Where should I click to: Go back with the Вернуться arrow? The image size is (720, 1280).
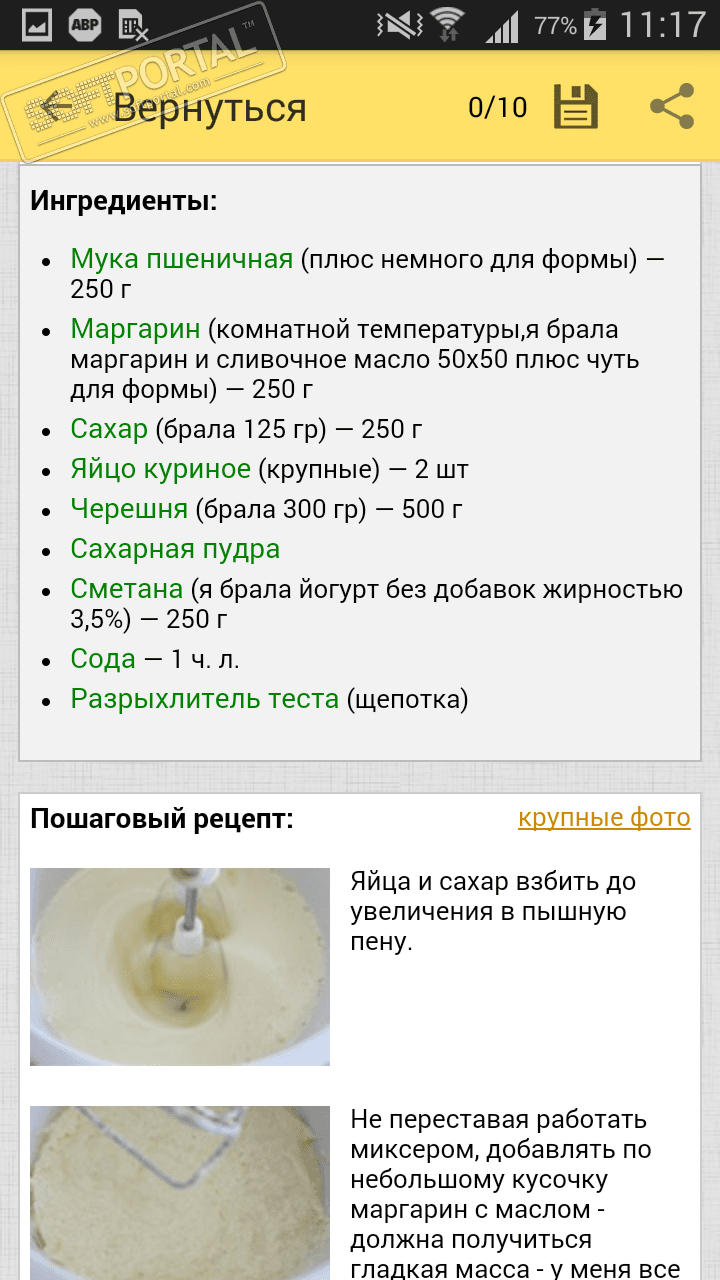click(56, 106)
